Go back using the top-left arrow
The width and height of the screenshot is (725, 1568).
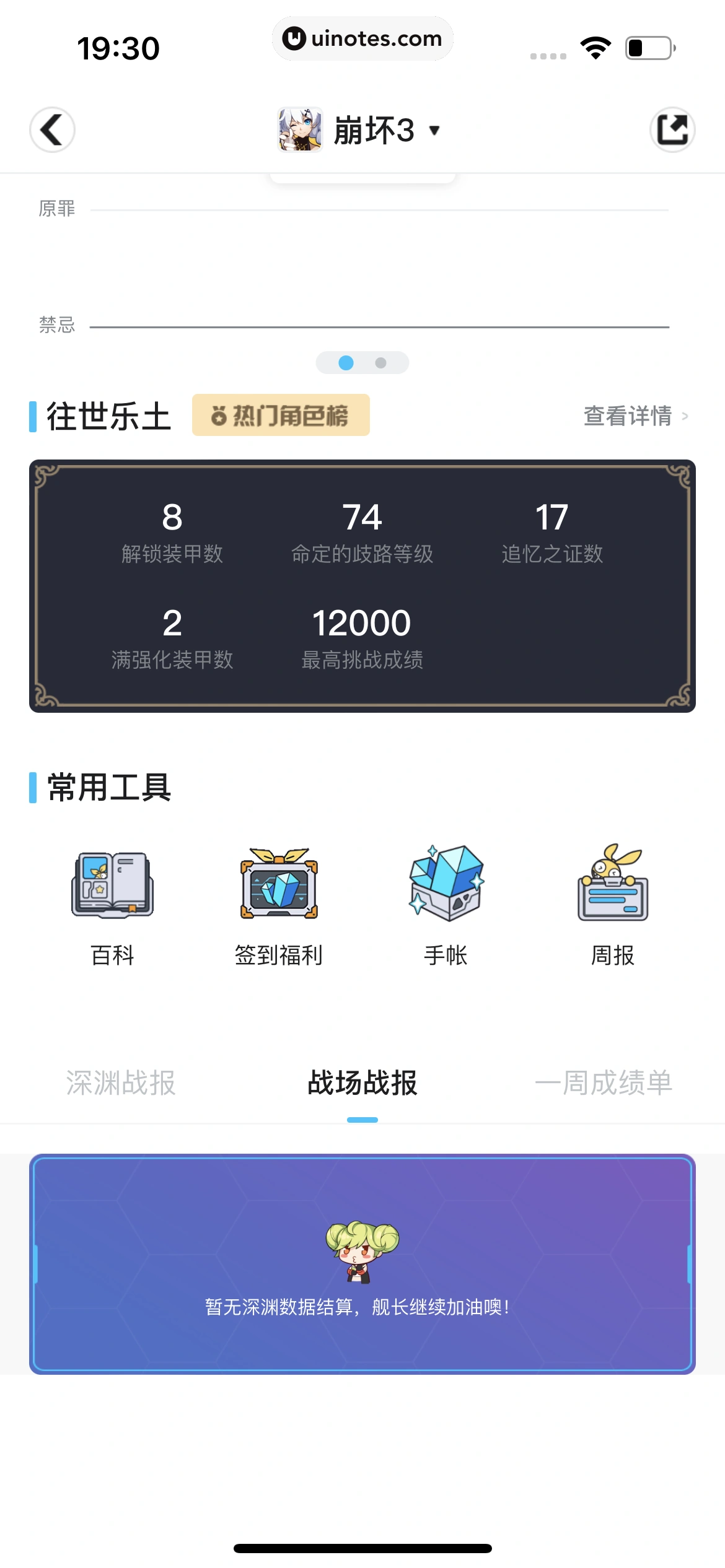(x=52, y=130)
